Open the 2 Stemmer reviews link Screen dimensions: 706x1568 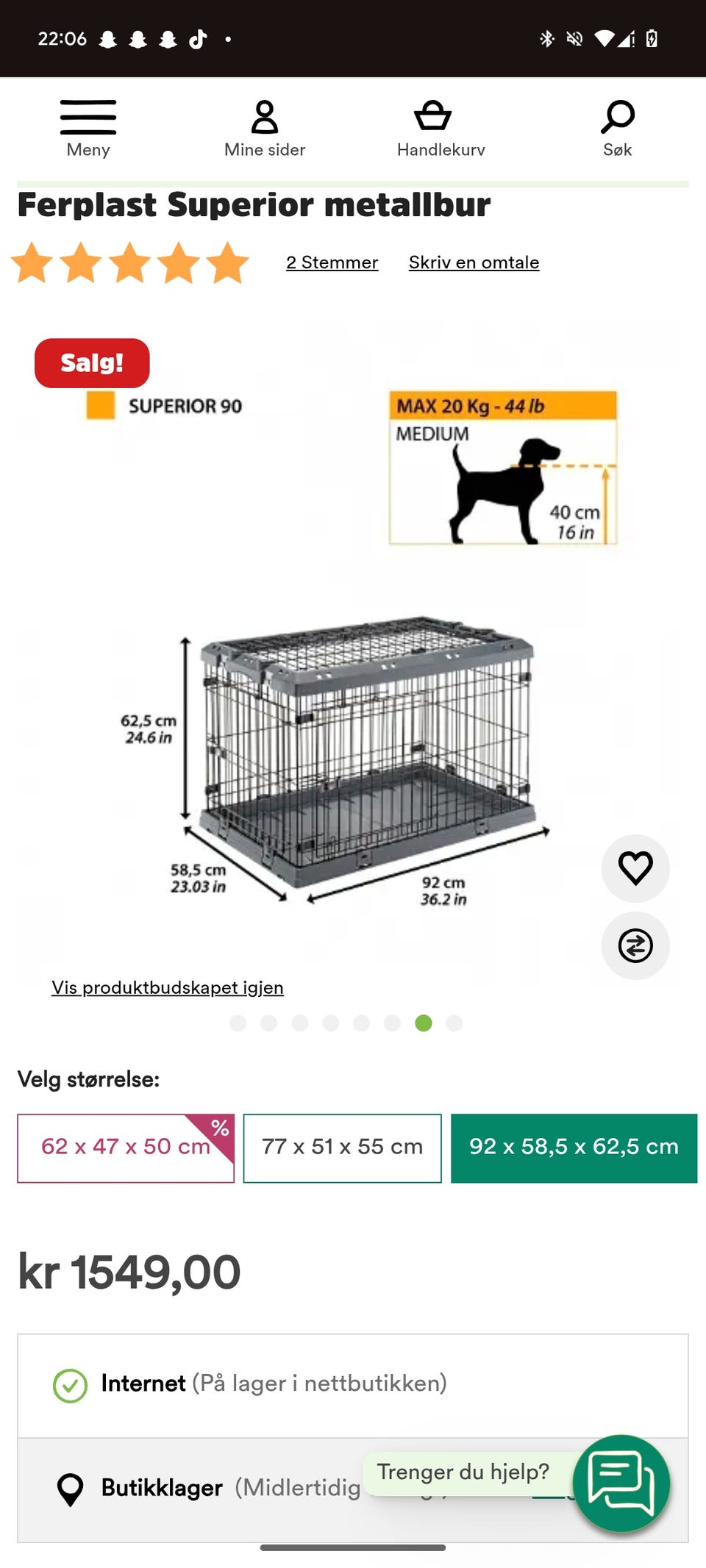[x=332, y=262]
